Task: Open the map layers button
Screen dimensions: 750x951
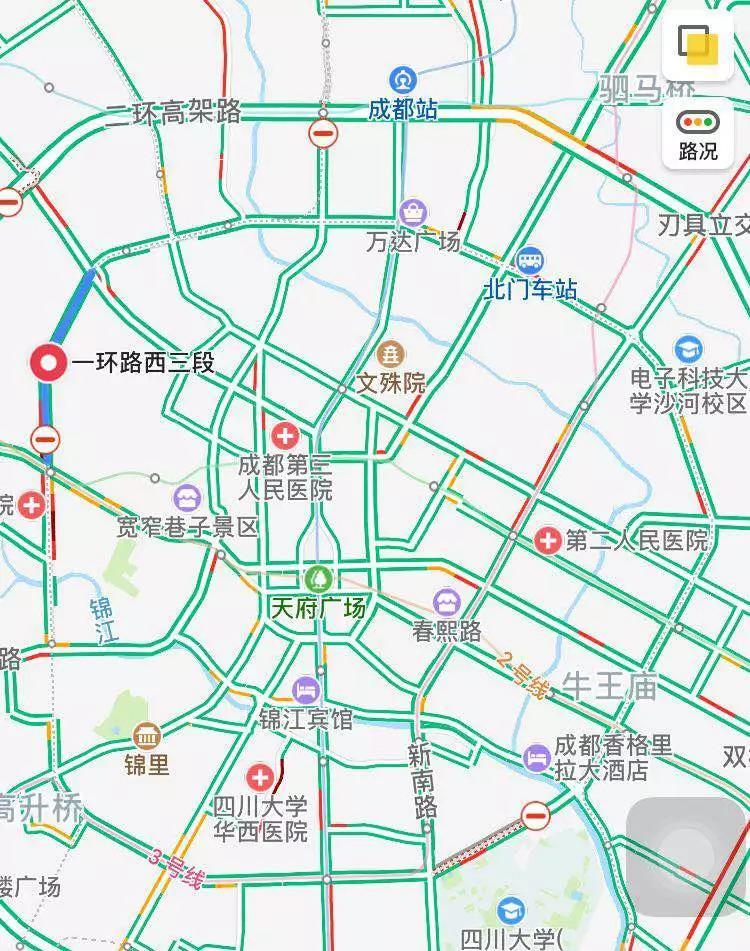Action: tap(697, 46)
